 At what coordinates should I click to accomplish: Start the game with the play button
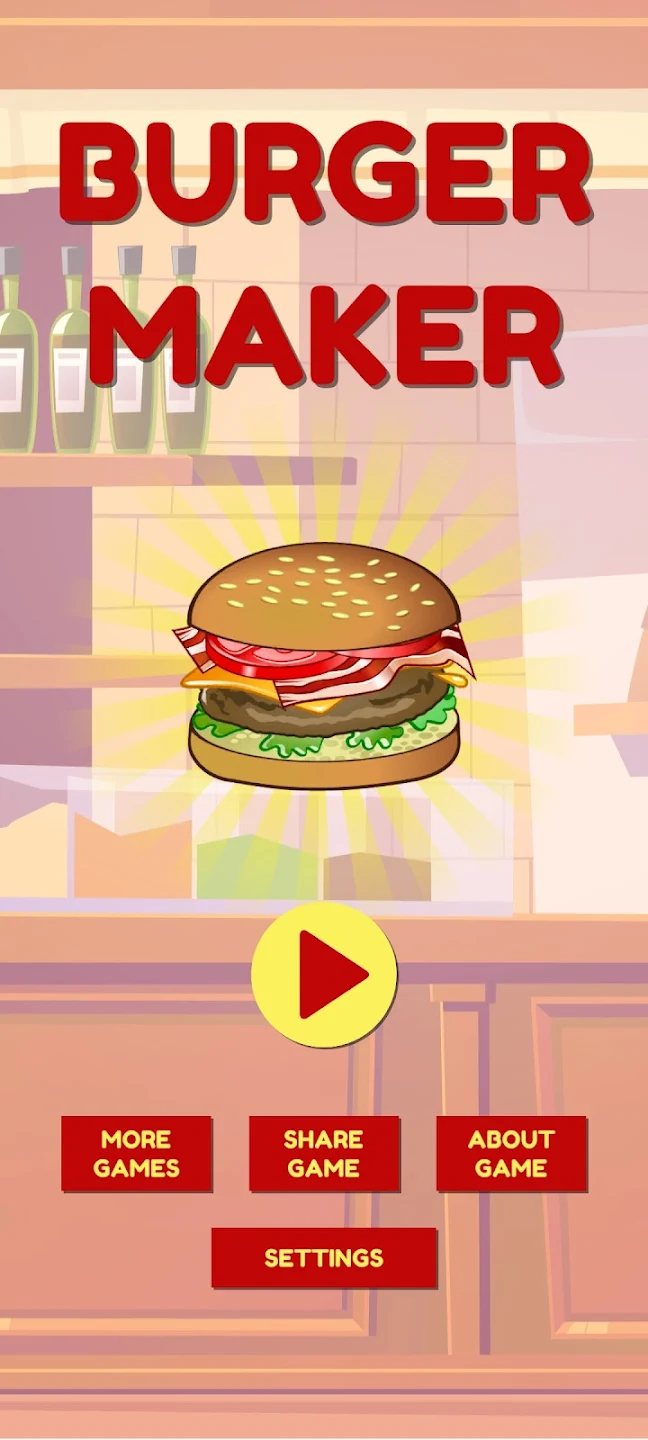click(324, 975)
